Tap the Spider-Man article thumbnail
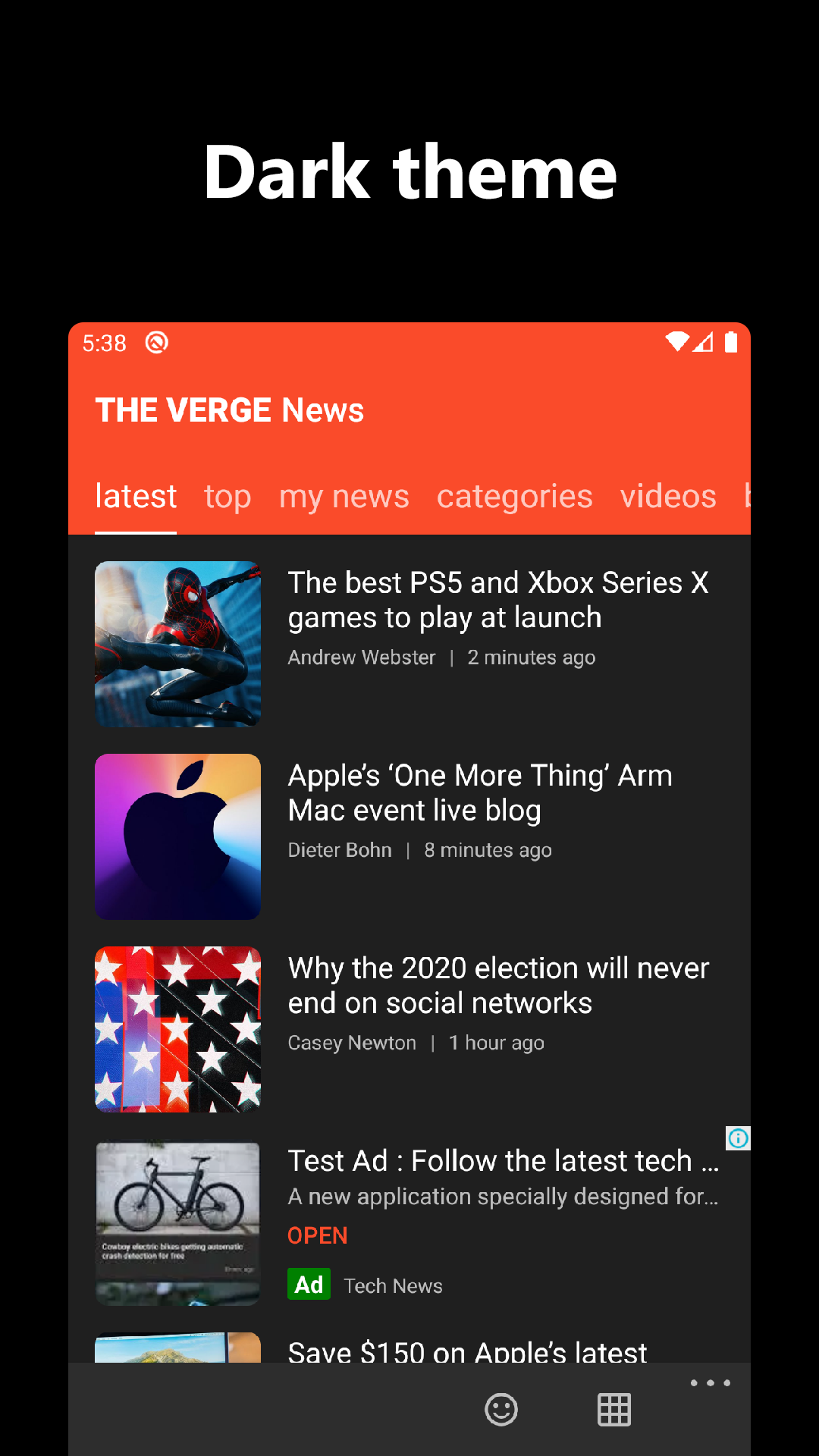The image size is (819, 1456). point(177,643)
